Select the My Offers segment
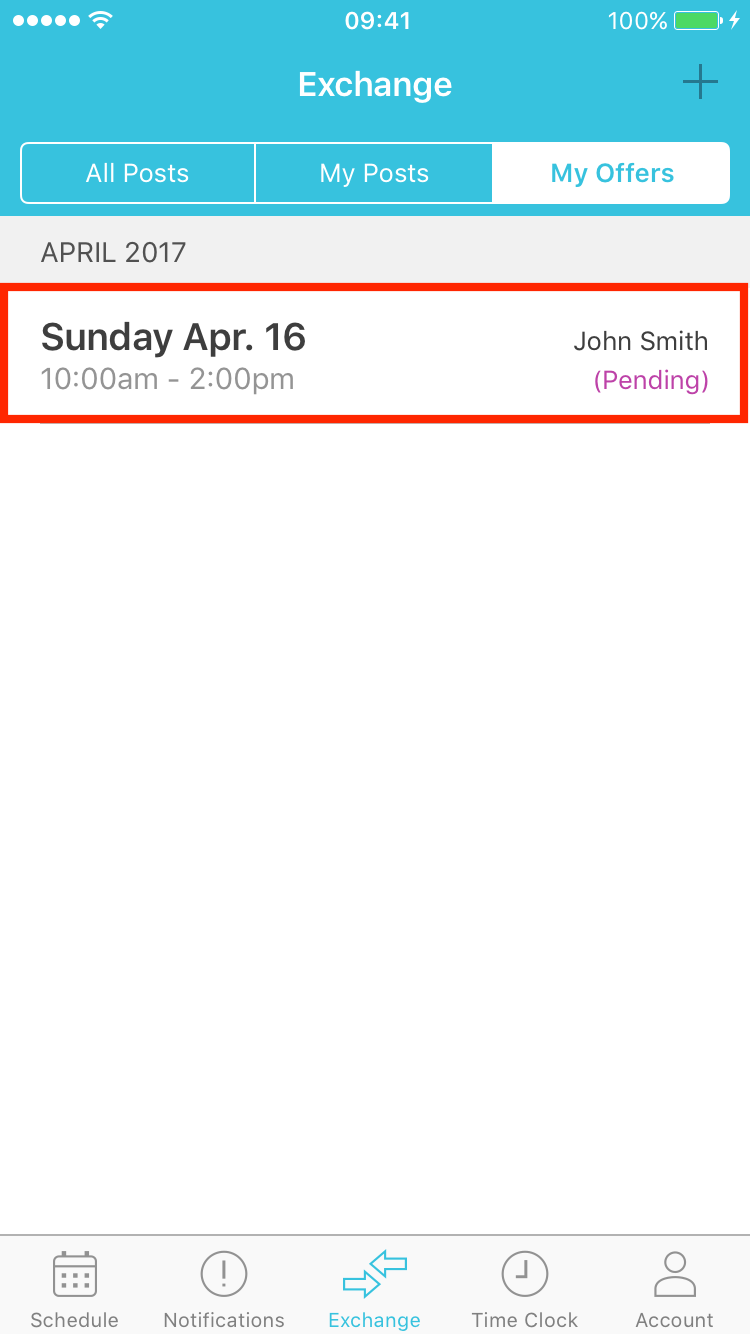The width and height of the screenshot is (750, 1334). click(611, 173)
